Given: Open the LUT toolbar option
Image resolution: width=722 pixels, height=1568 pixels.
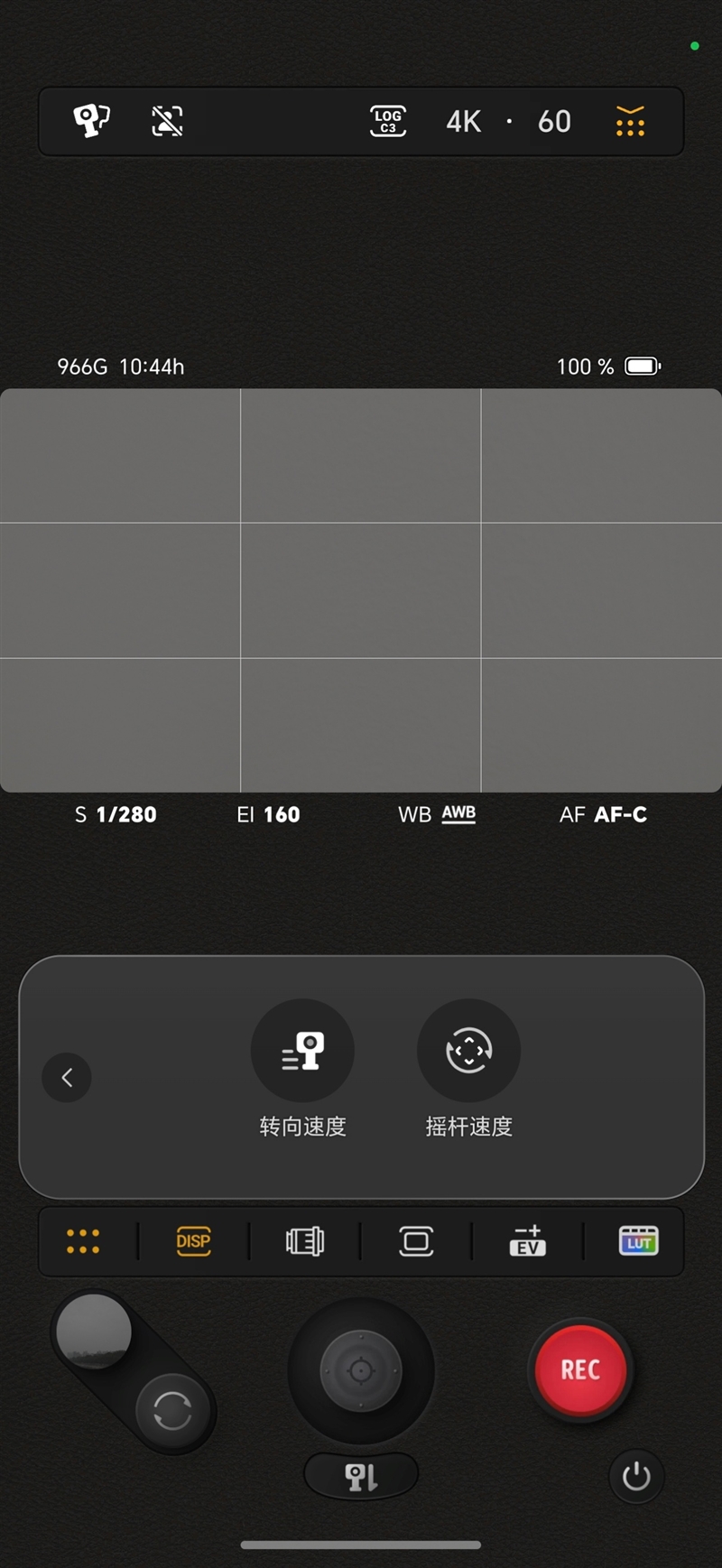Looking at the screenshot, I should click(x=639, y=1241).
